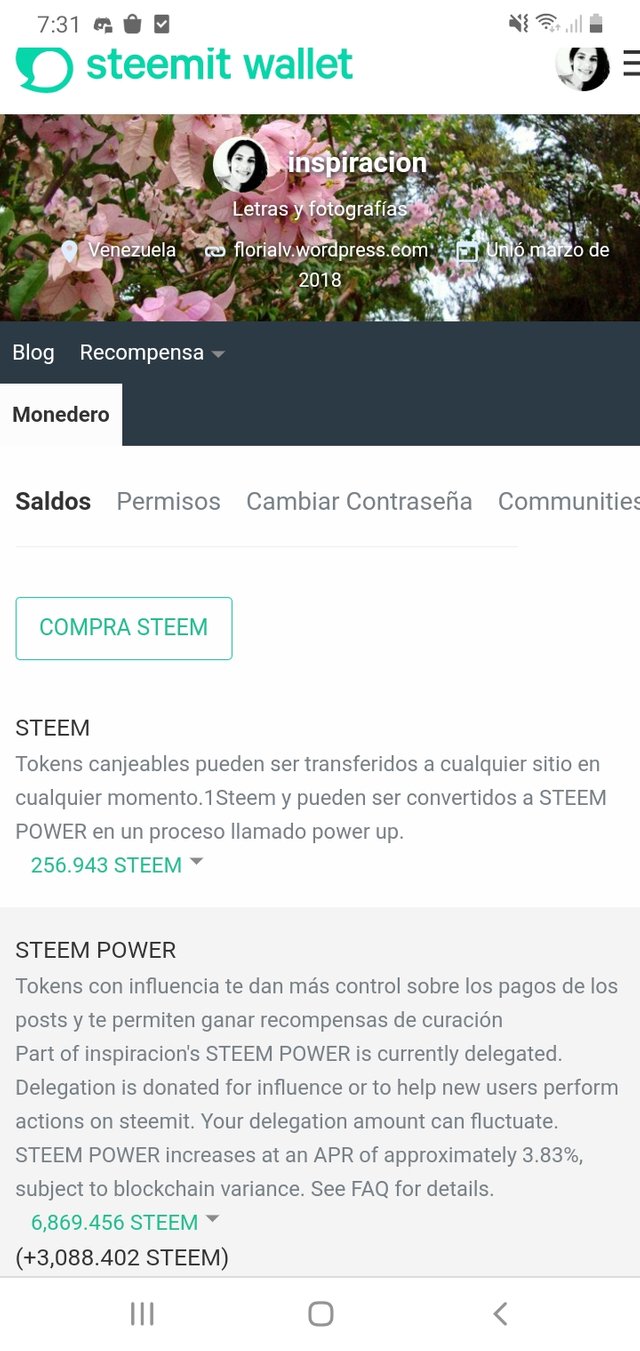
Task: Switch to the Saldos section
Action: click(53, 501)
